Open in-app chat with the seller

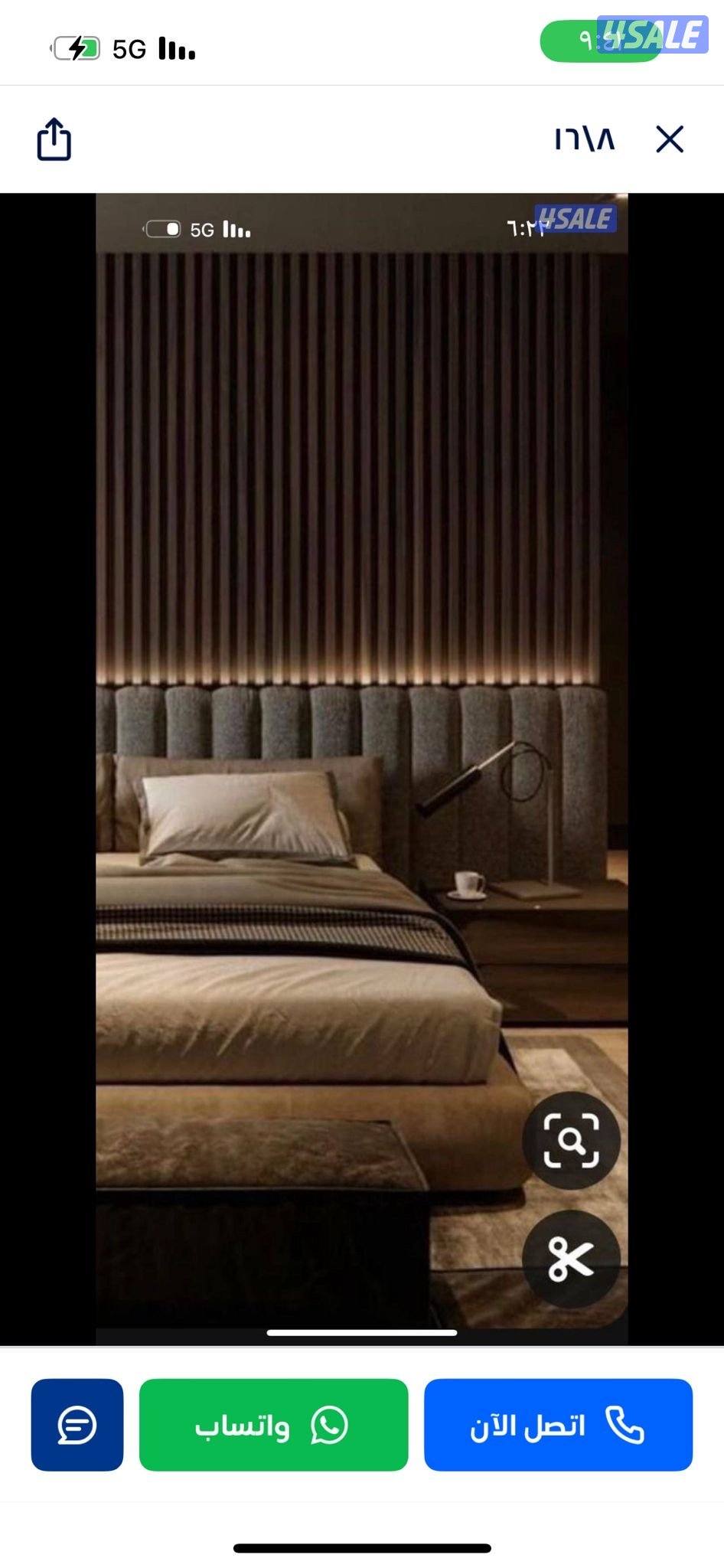pyautogui.click(x=77, y=1425)
